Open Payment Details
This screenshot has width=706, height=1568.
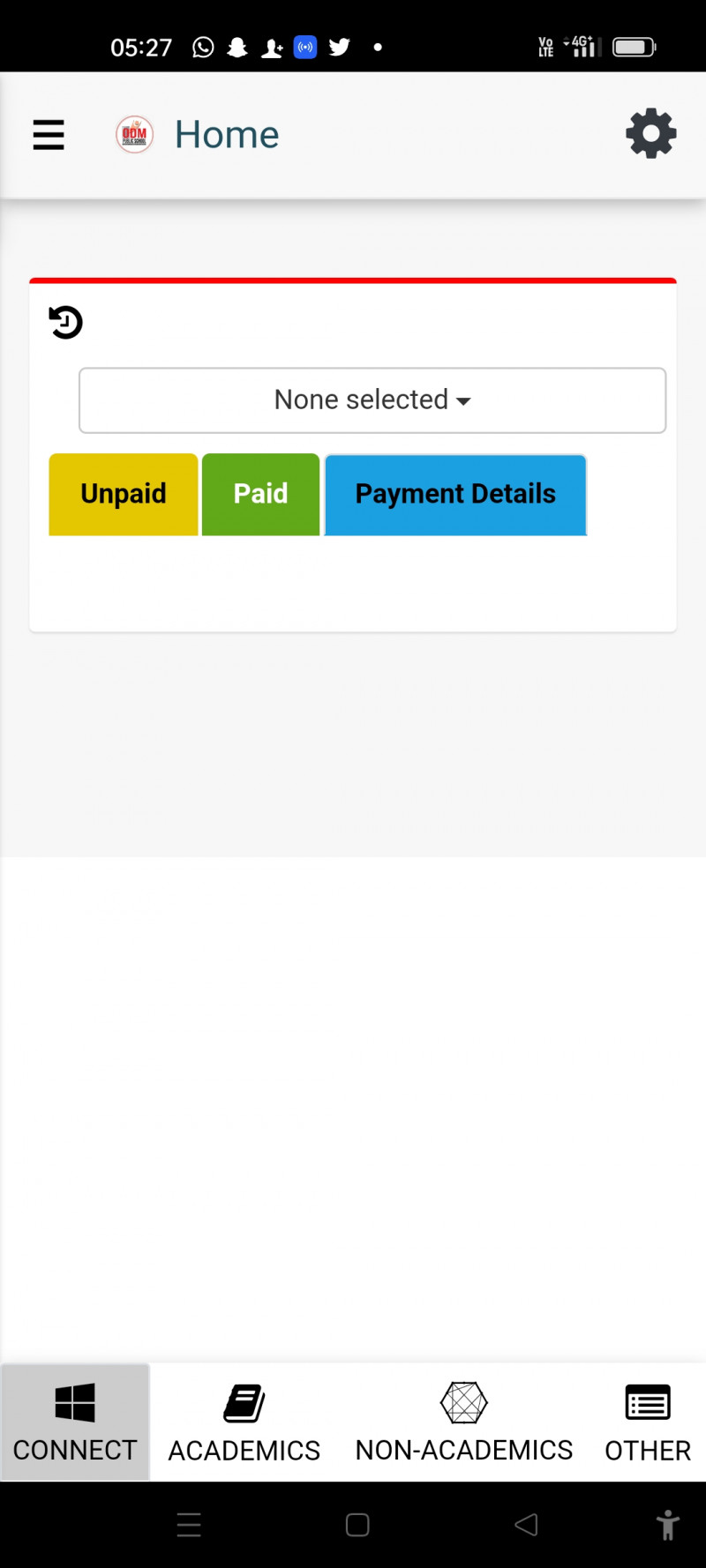pyautogui.click(x=455, y=494)
